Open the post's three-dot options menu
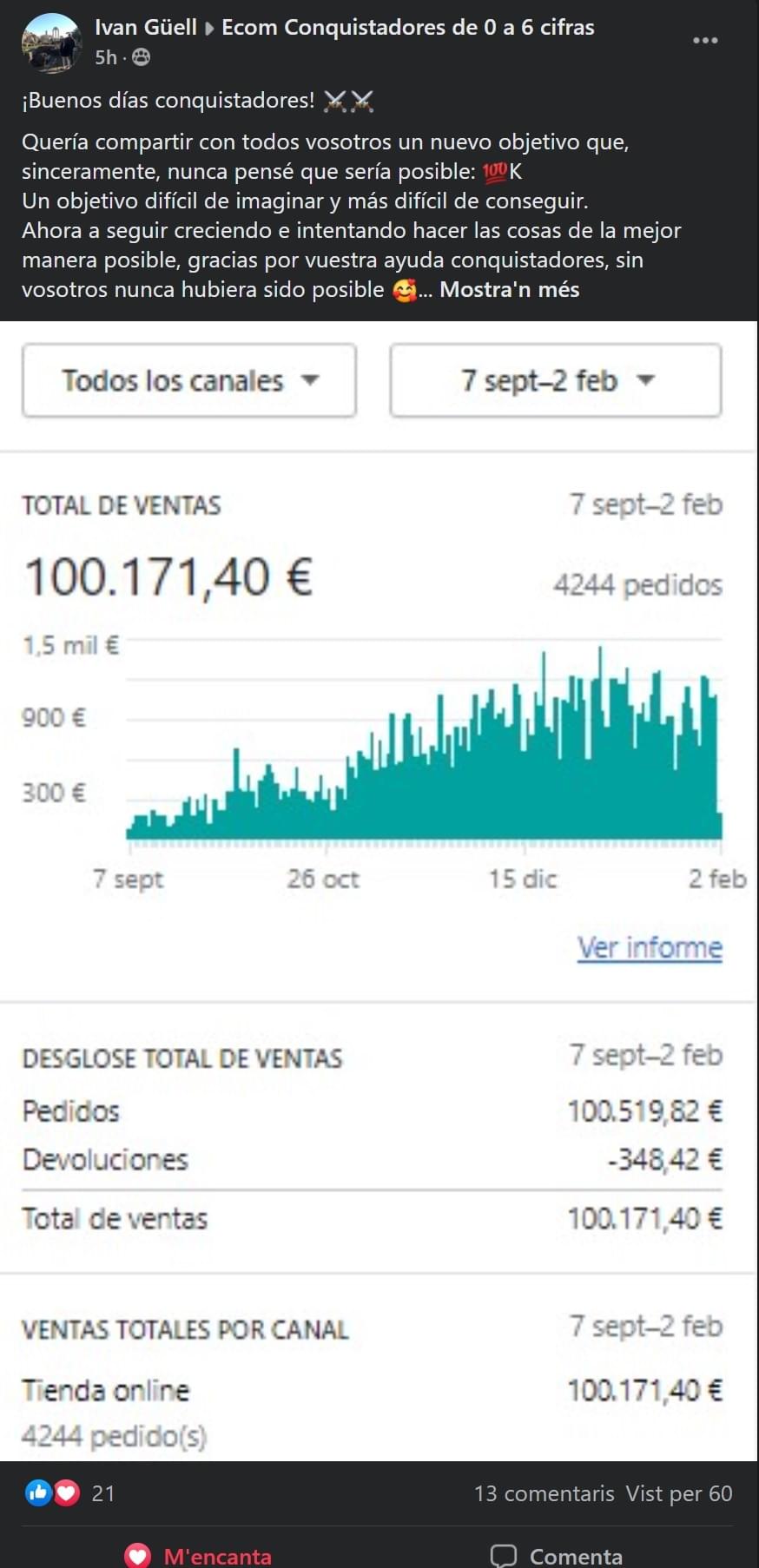The height and width of the screenshot is (1568, 759). click(705, 40)
